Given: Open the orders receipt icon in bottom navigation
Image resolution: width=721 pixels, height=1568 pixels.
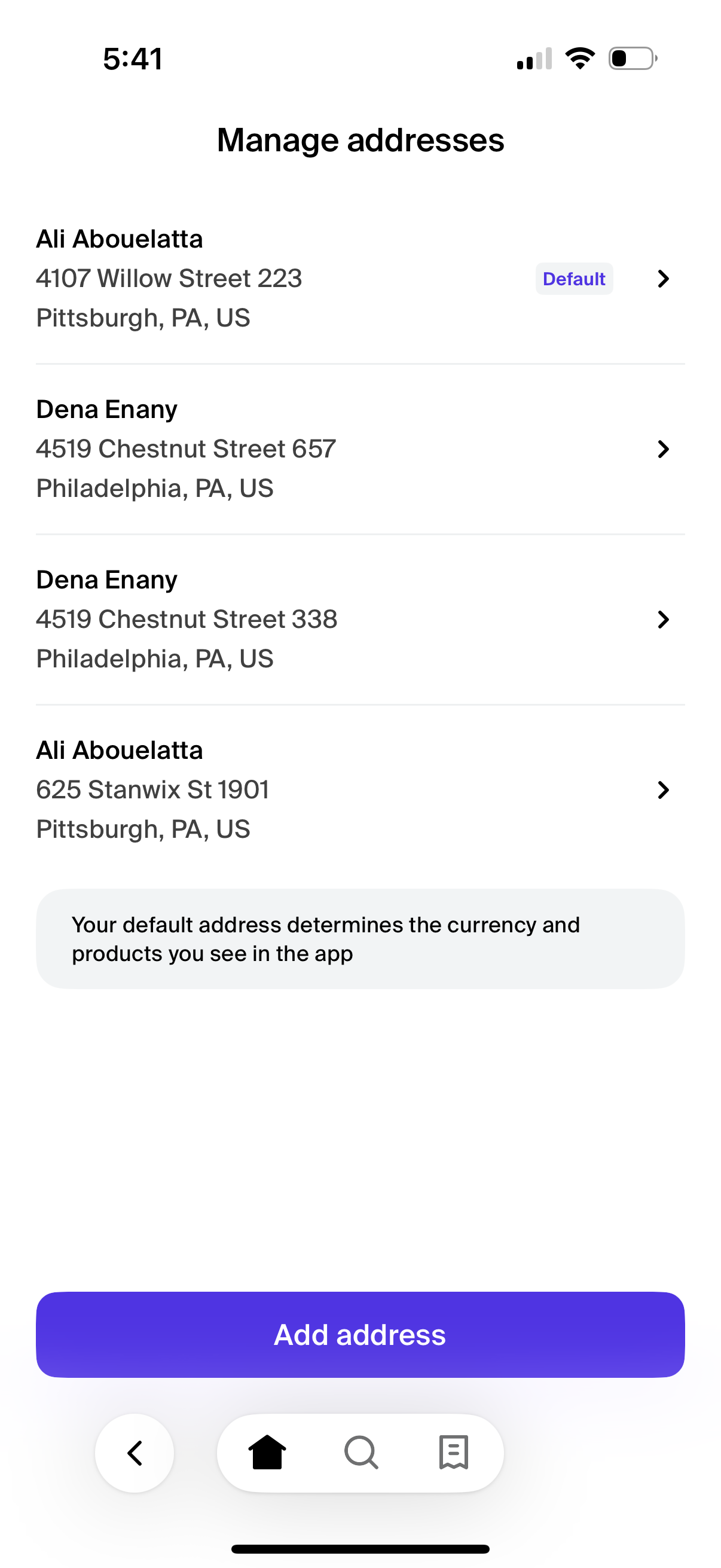Looking at the screenshot, I should tap(451, 1453).
